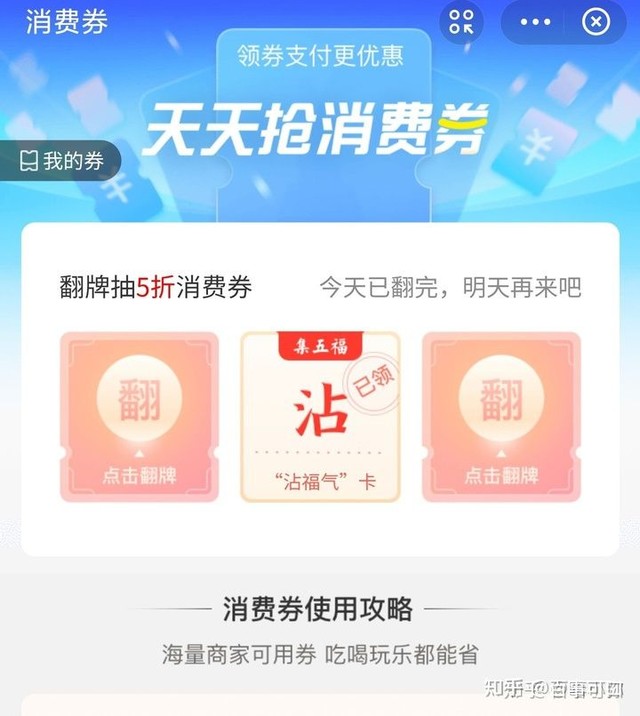Open the mini-program shortcut icon
The height and width of the screenshot is (716, 640).
[461, 22]
